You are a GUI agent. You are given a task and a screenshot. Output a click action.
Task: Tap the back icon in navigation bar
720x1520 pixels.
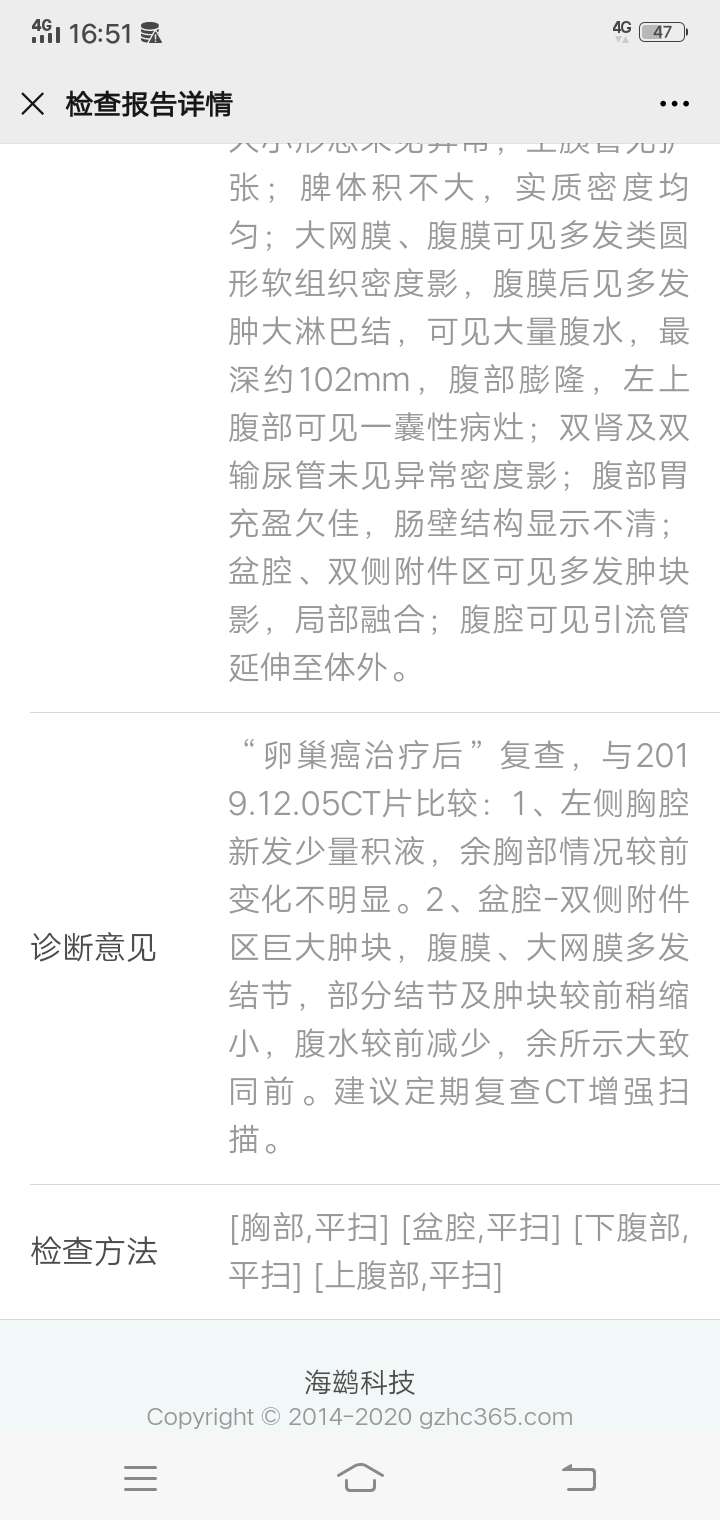(580, 1479)
